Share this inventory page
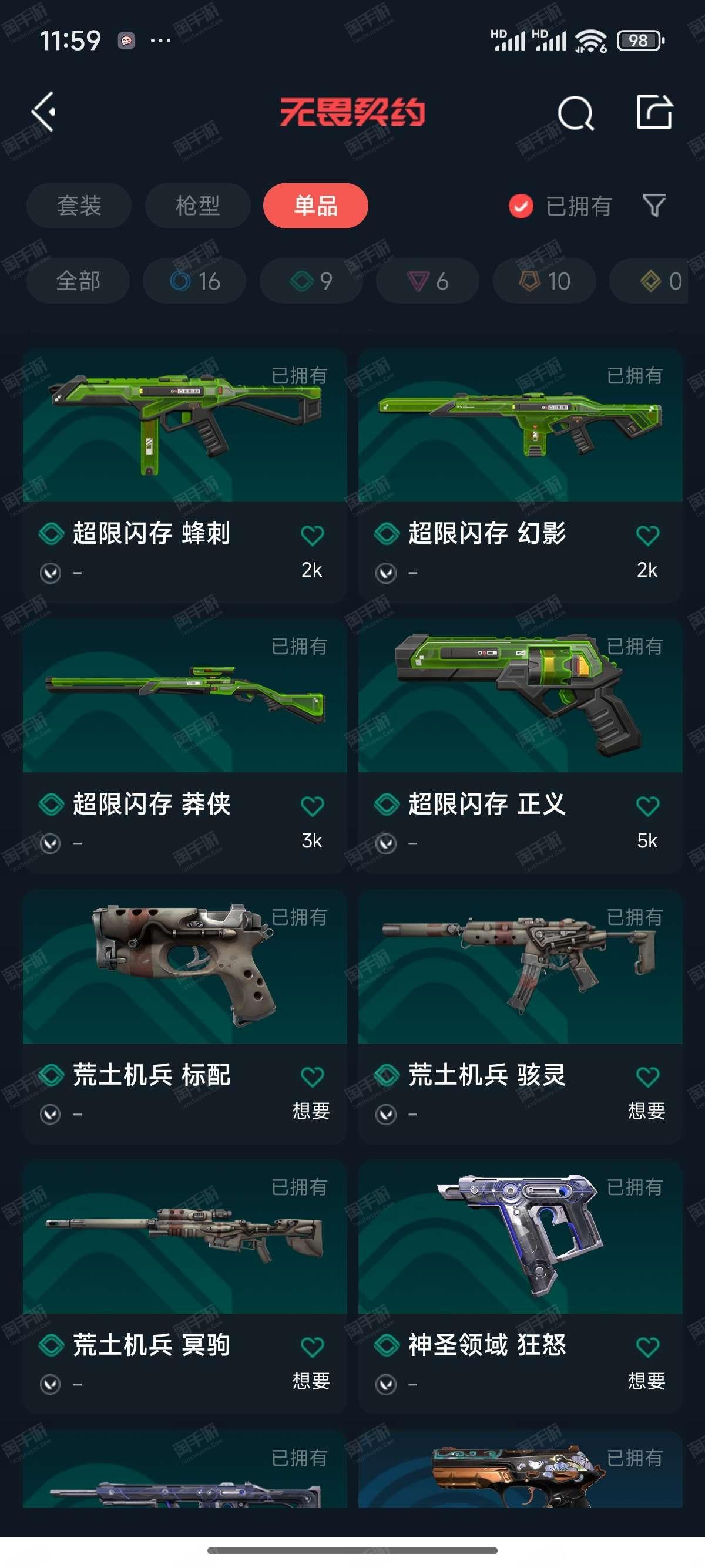 click(x=654, y=112)
